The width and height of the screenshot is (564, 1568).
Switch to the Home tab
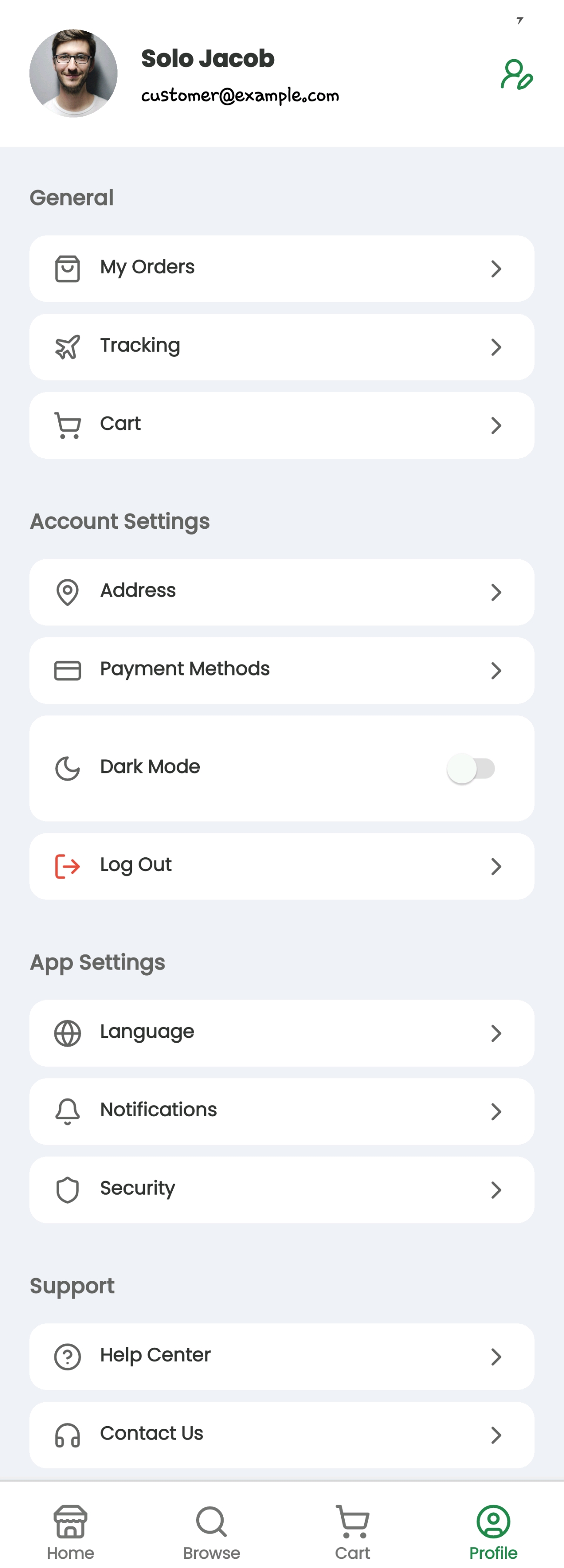[x=70, y=1533]
